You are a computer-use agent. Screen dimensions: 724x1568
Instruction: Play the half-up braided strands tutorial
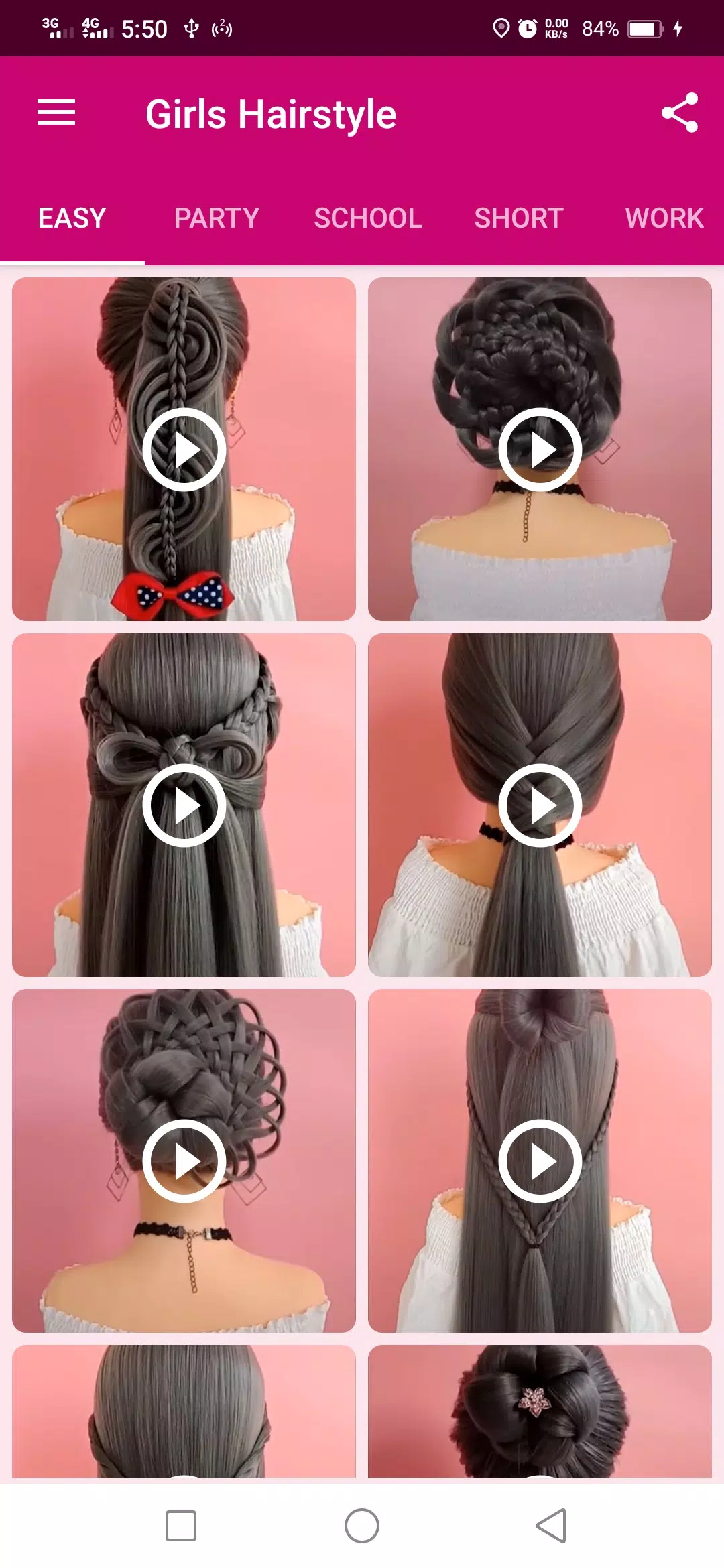pos(540,1162)
